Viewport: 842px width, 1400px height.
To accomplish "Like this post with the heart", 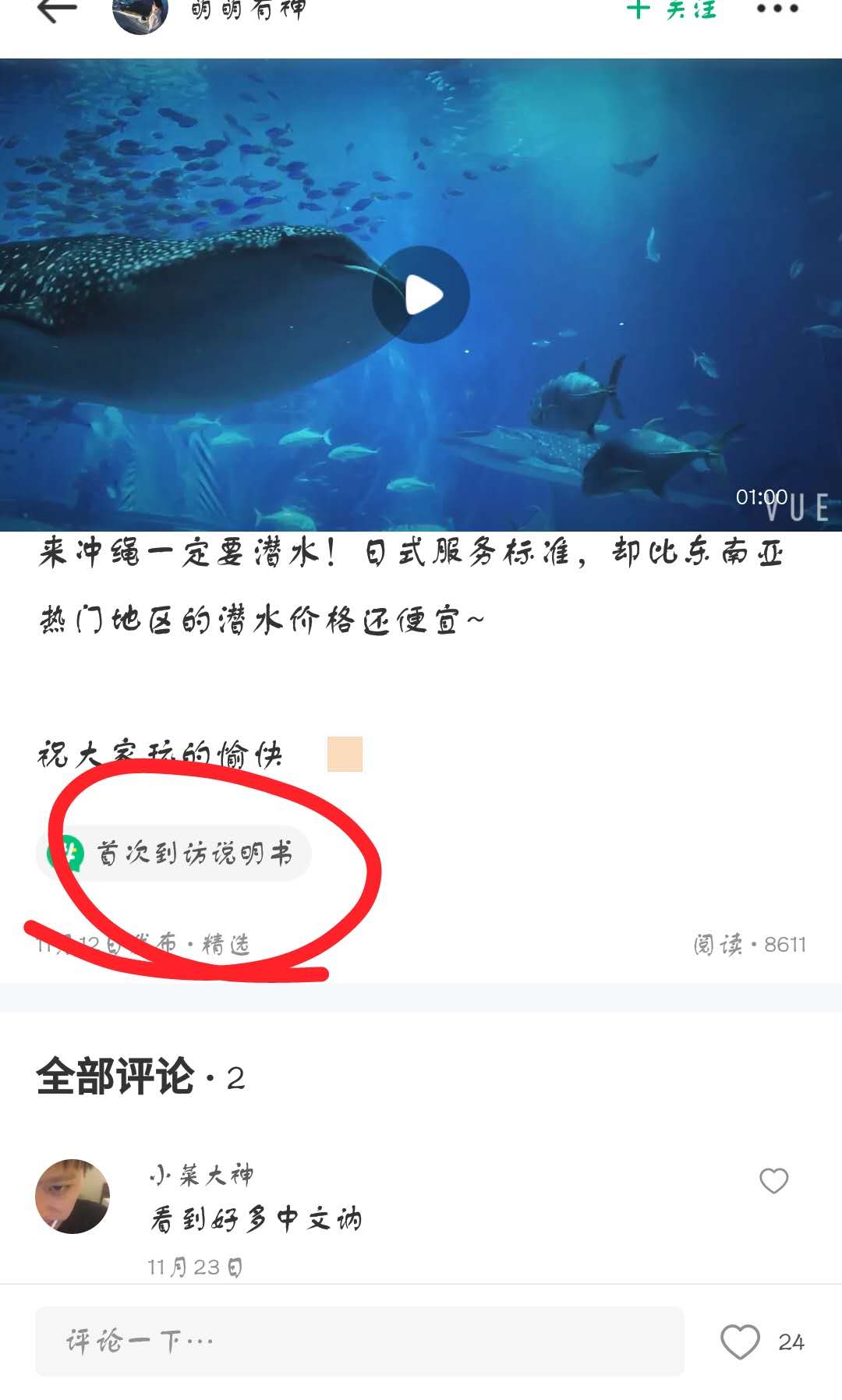I will 740,1342.
